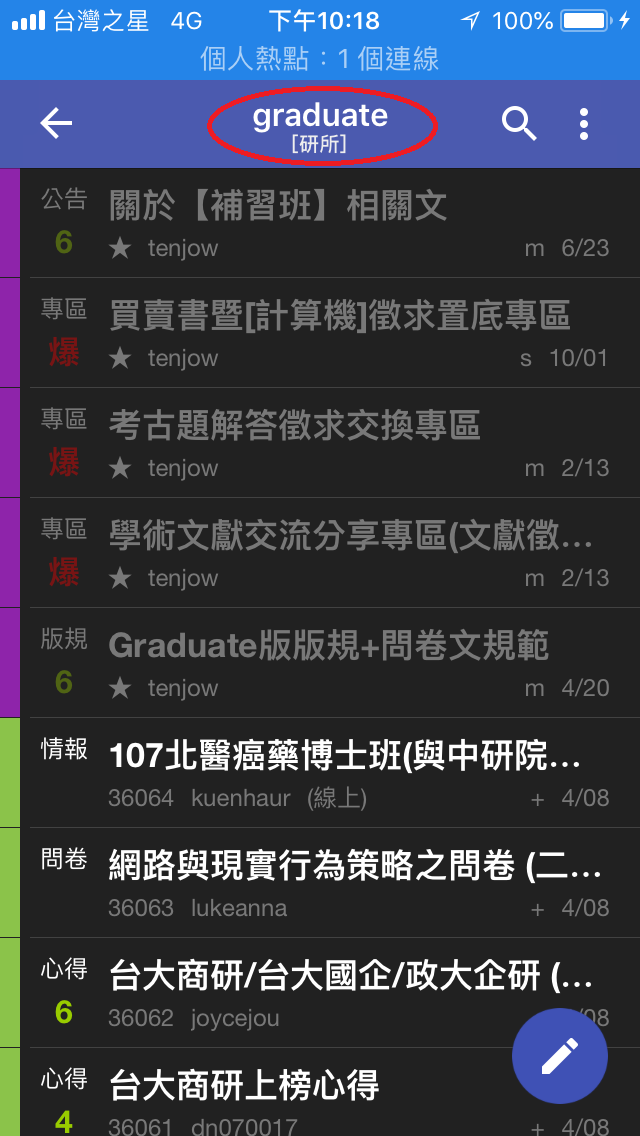Viewport: 640px width, 1136px height.
Task: Open search in the graduate board
Action: pos(519,124)
